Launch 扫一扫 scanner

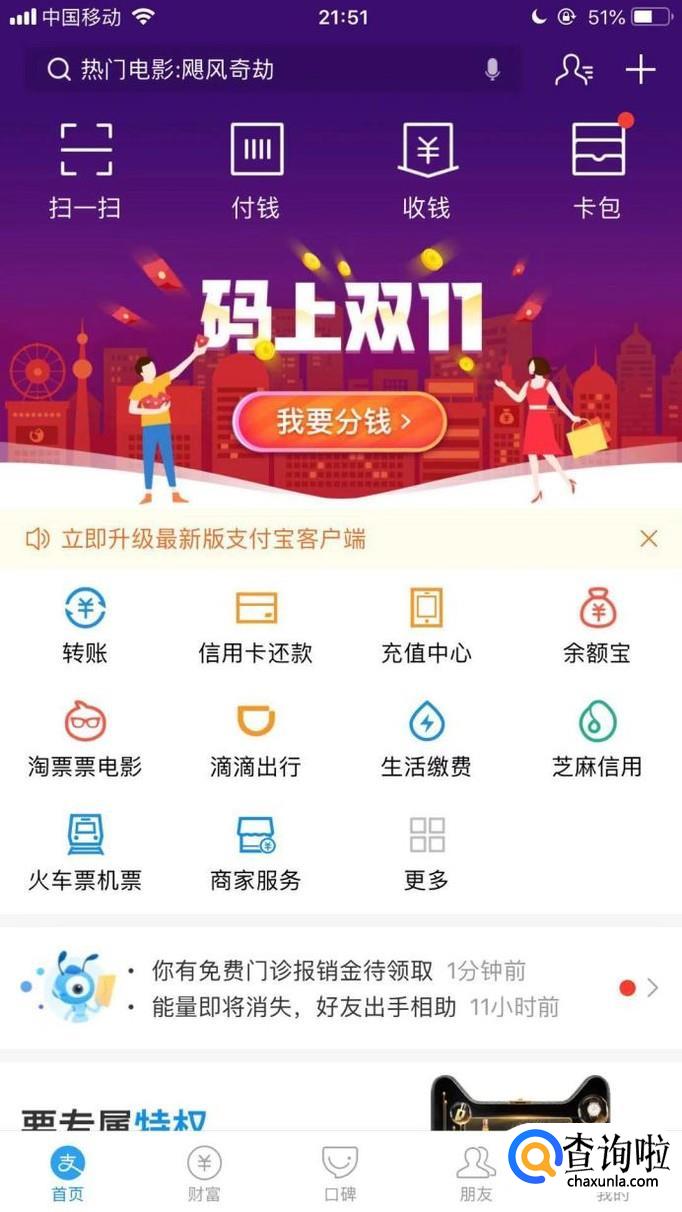(x=85, y=168)
